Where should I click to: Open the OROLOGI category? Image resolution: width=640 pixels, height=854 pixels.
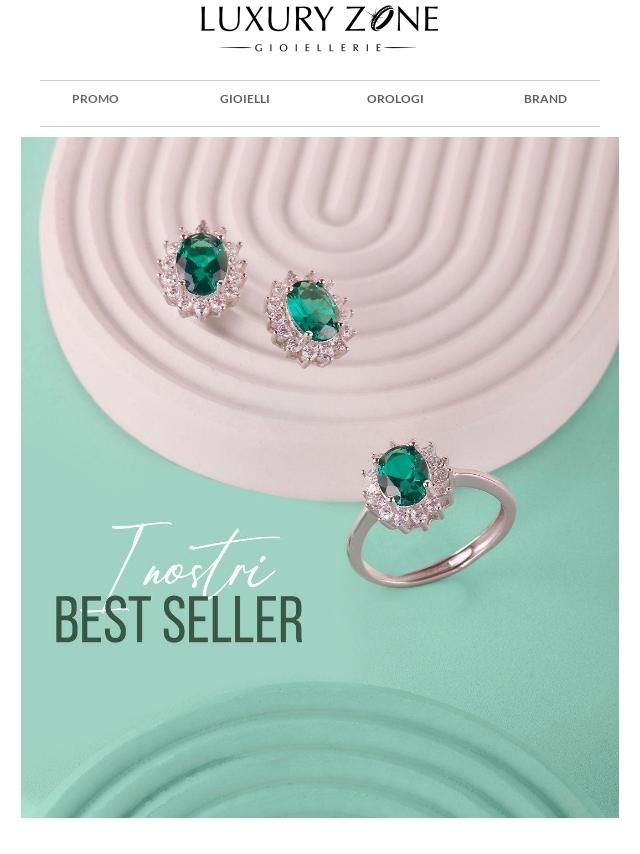pos(395,99)
